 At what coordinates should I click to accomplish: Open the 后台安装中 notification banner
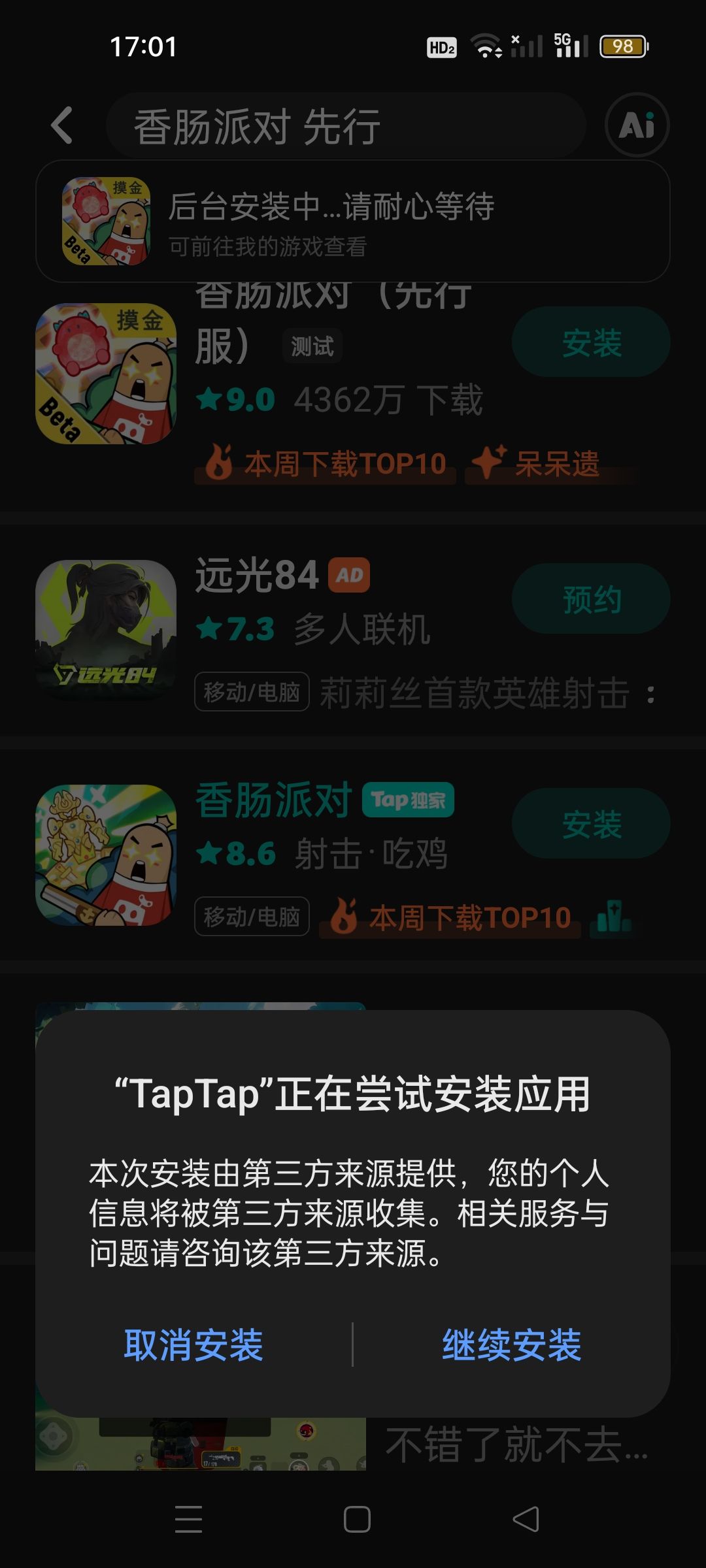(x=353, y=221)
